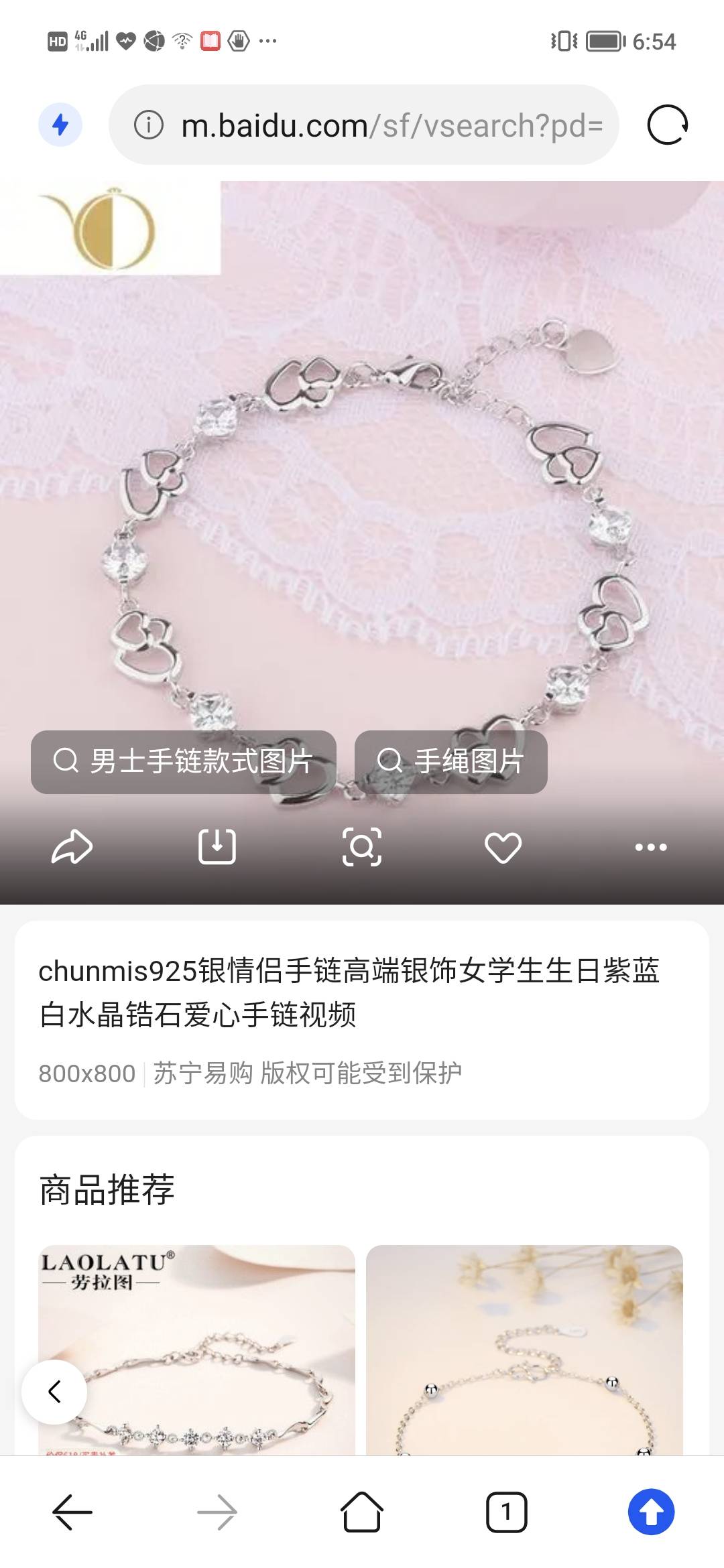724x1568 pixels.
Task: Go back in the browser
Action: click(72, 1512)
